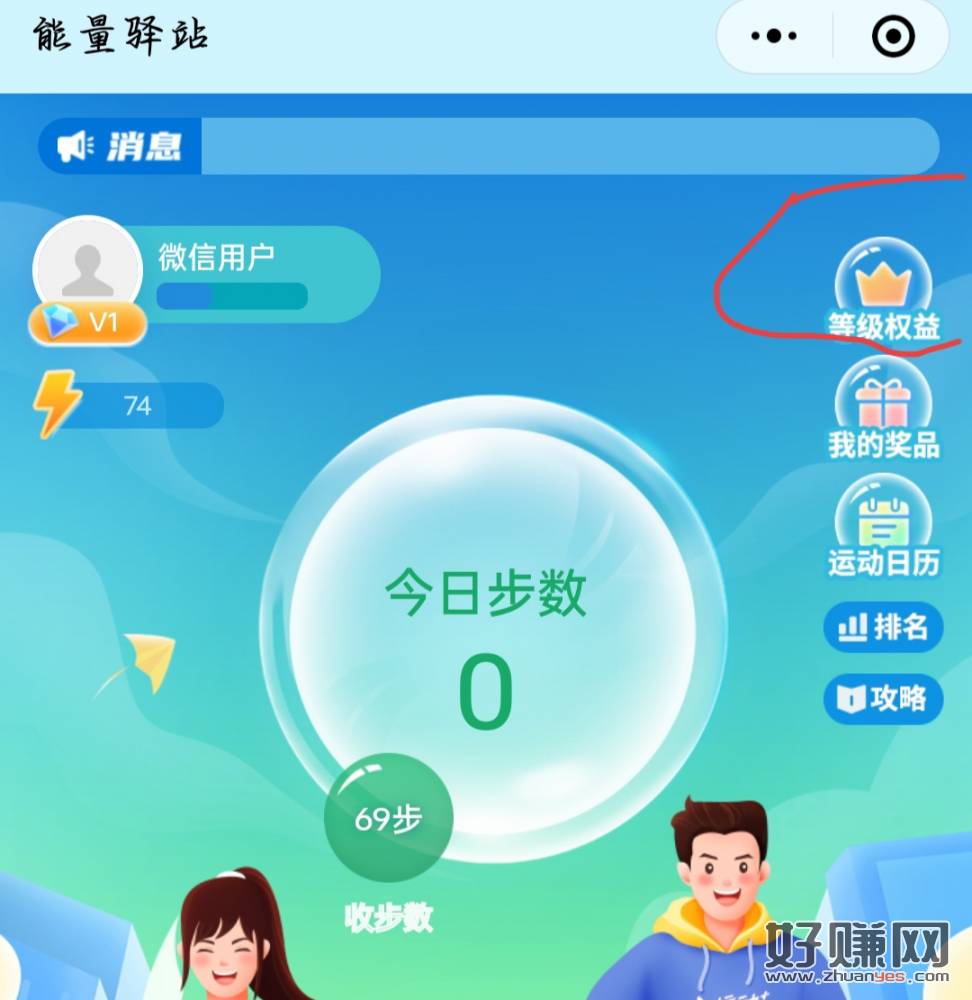Open 微信用户 profile avatar
Screen dimensions: 972x1000
point(88,268)
